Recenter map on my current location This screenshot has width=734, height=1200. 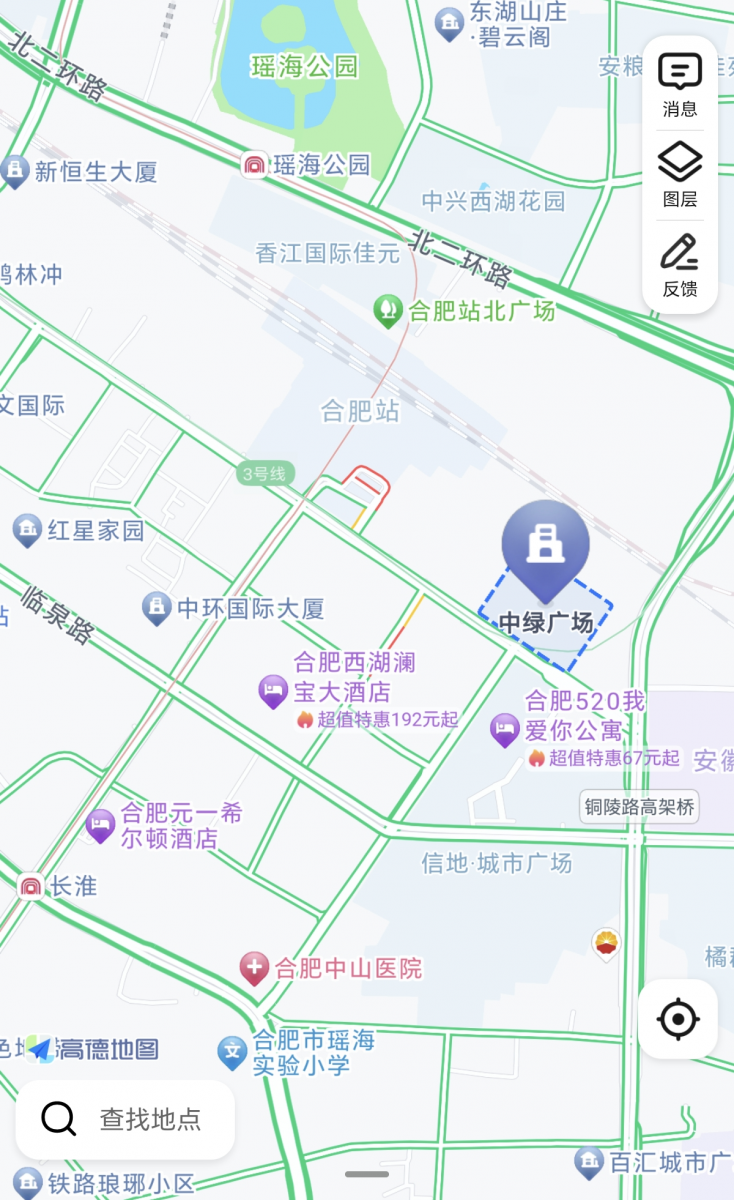pyautogui.click(x=677, y=1019)
